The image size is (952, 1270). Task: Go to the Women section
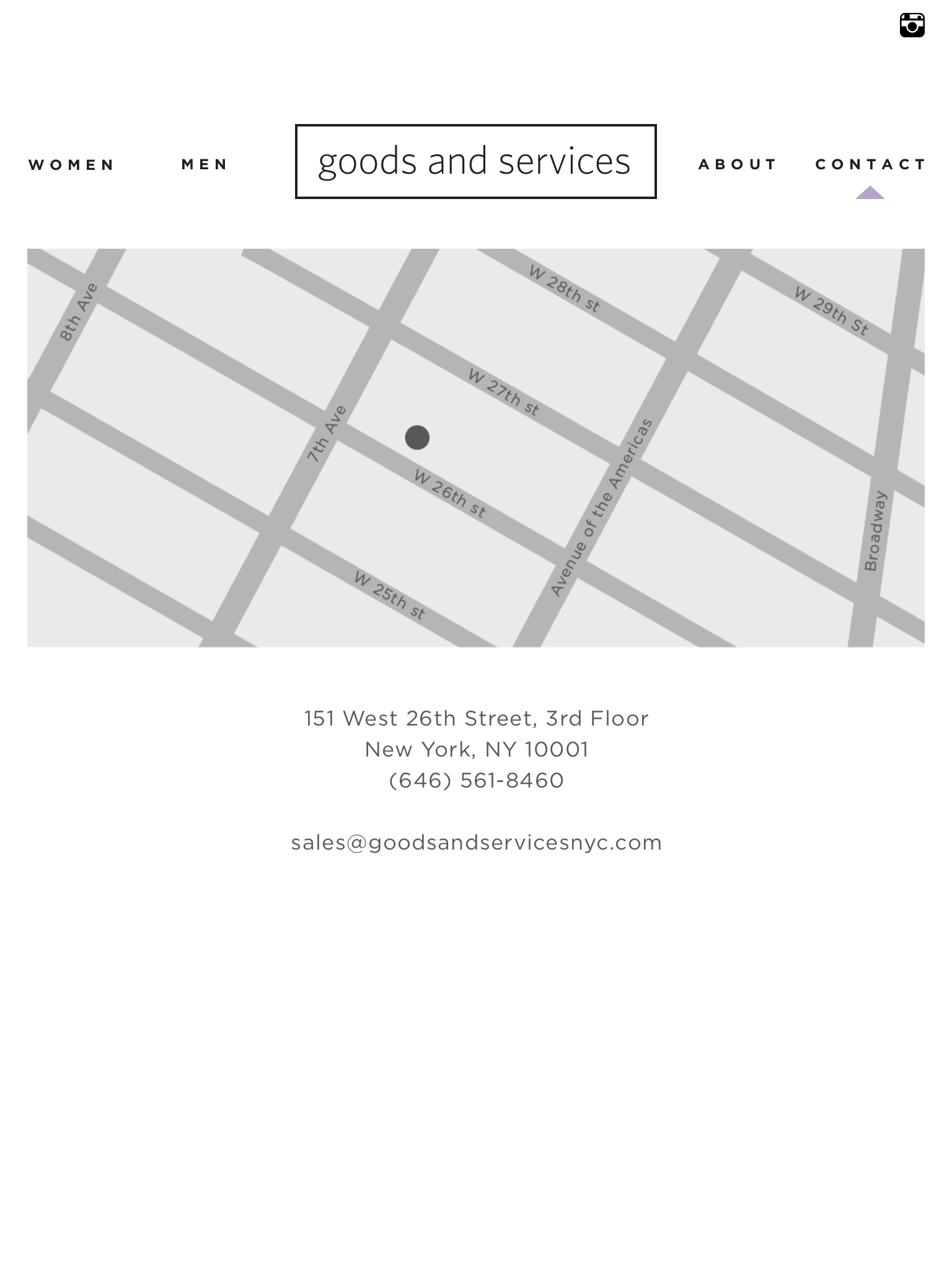[x=72, y=165]
